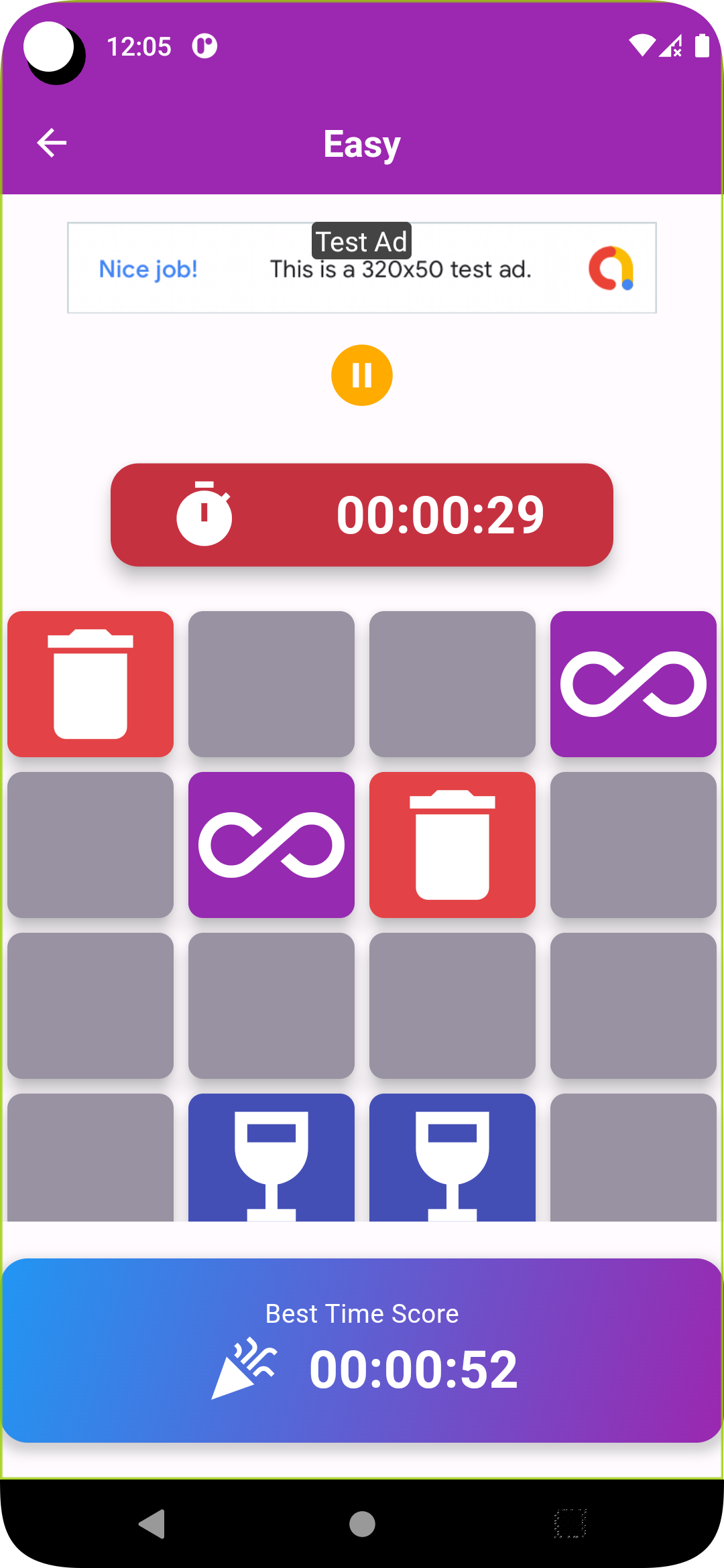This screenshot has width=724, height=1568.
Task: Flip the hidden card between trash and infinity in top row
Action: pos(271,683)
